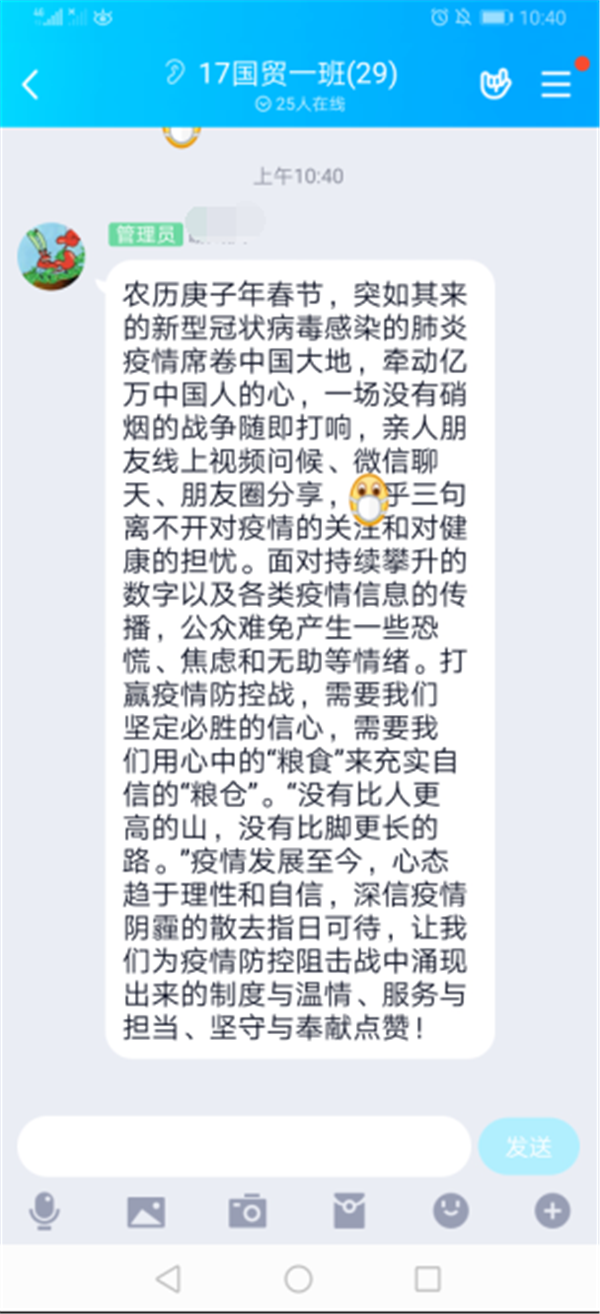Tap the 发送 send button
600x1314 pixels.
tap(528, 1146)
